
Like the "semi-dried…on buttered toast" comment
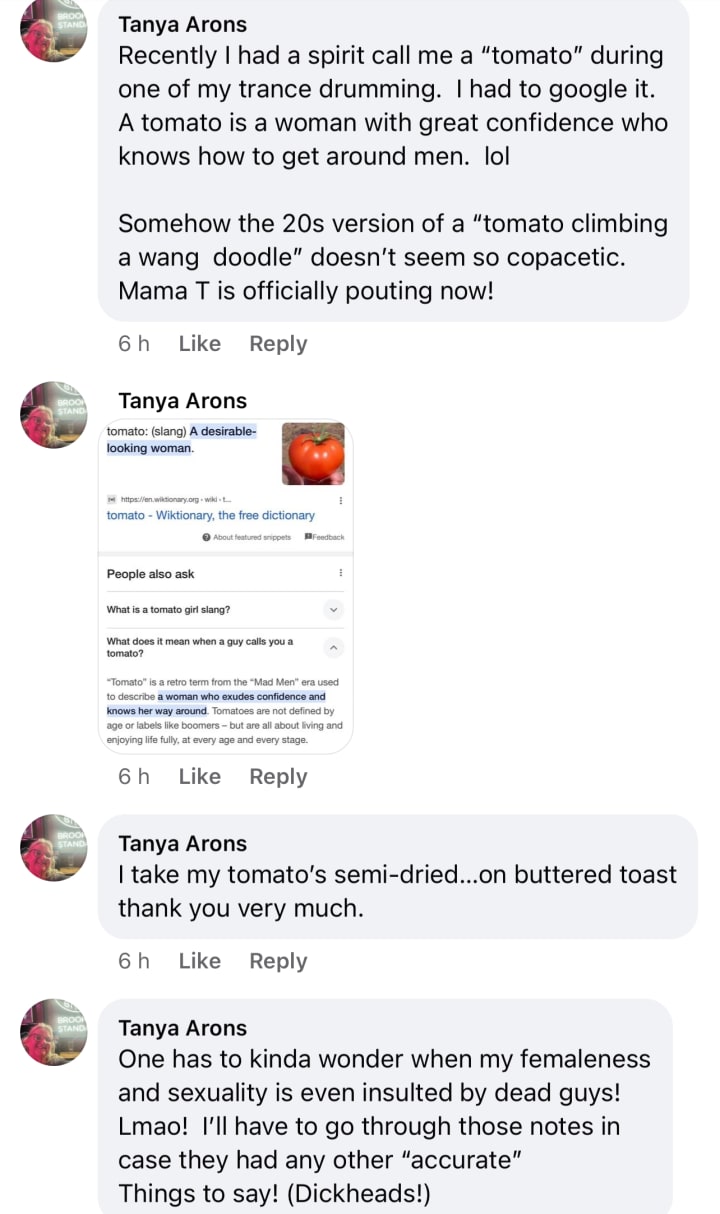[199, 960]
